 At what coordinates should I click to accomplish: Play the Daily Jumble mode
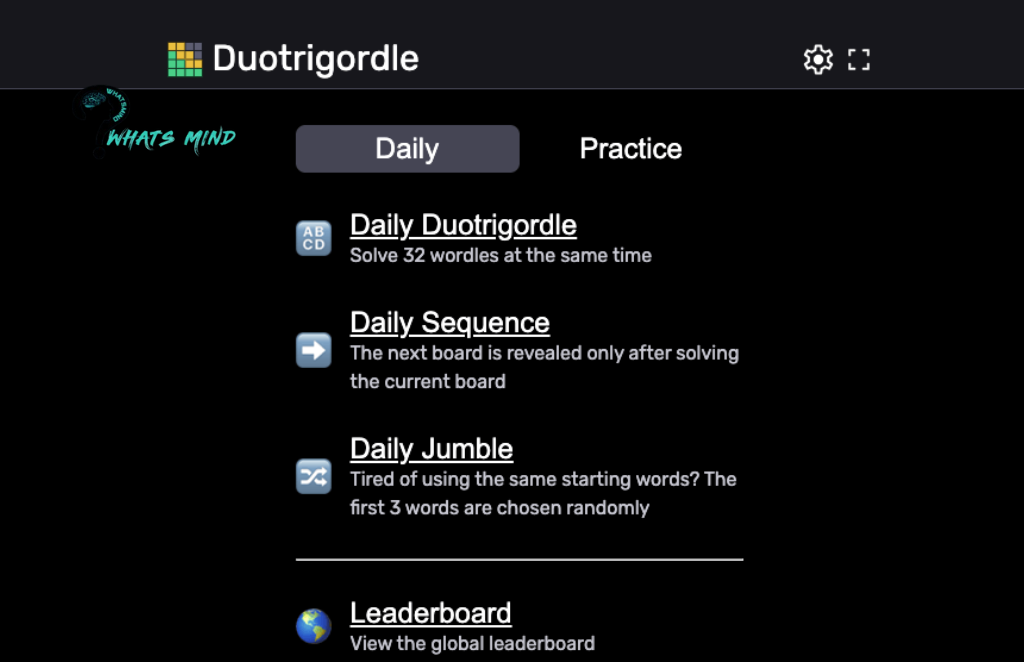click(x=431, y=449)
